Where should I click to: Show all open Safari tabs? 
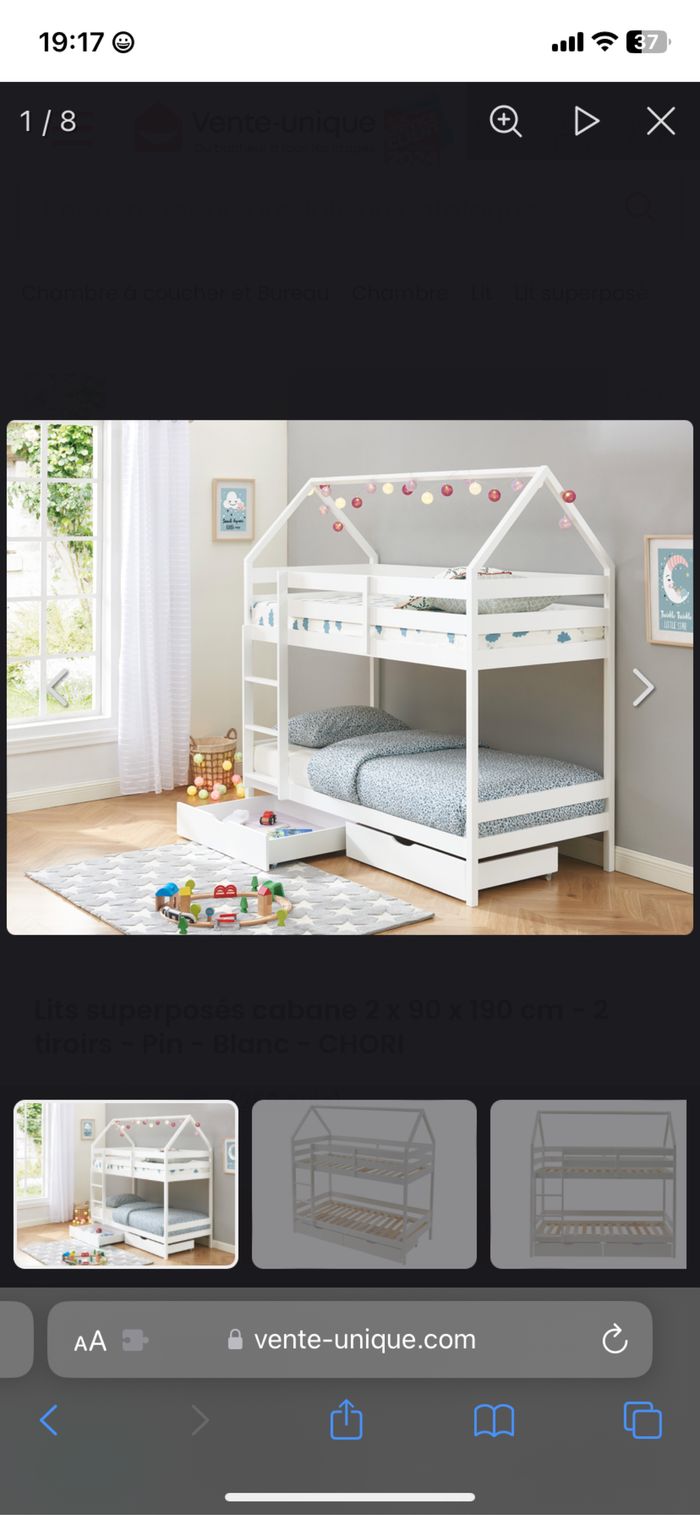pos(642,1420)
